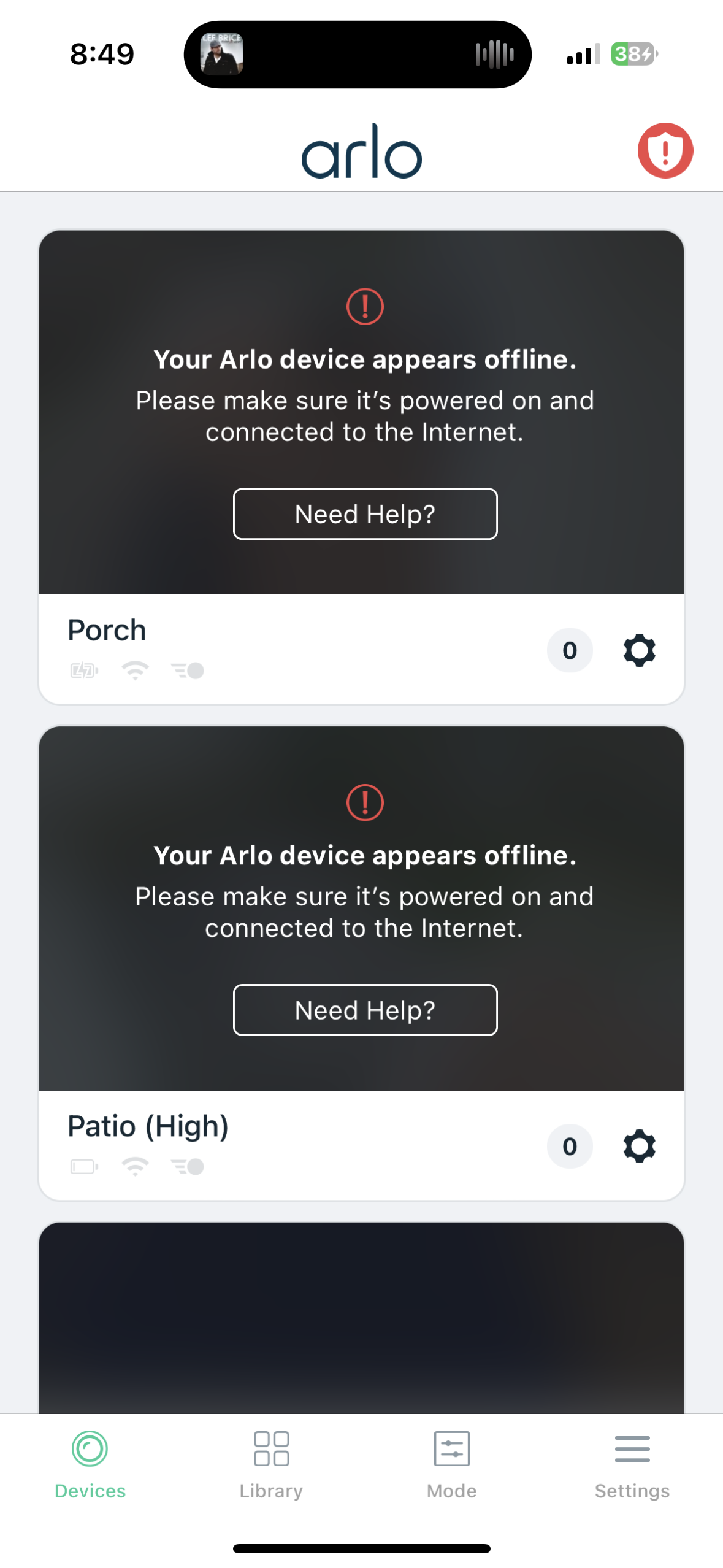Open the Settings tab
Screen dimensions: 723x1568
pos(632,1463)
